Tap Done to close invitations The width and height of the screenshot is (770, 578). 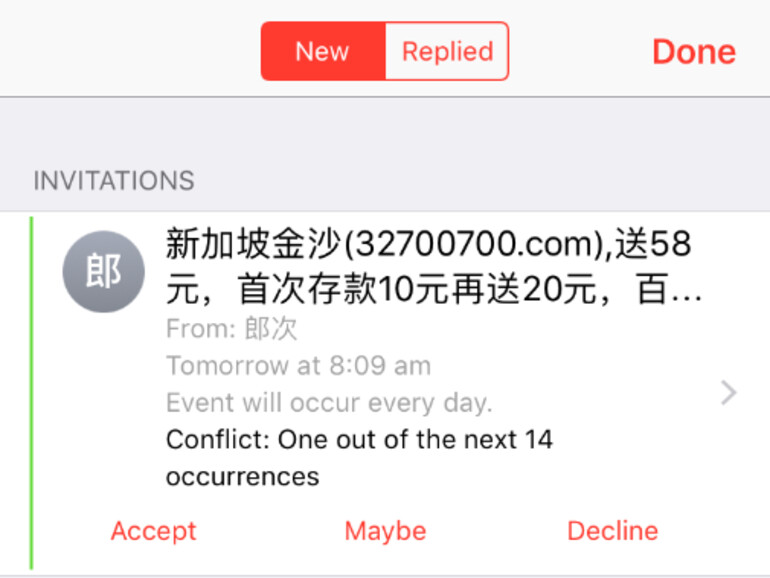pyautogui.click(x=693, y=52)
